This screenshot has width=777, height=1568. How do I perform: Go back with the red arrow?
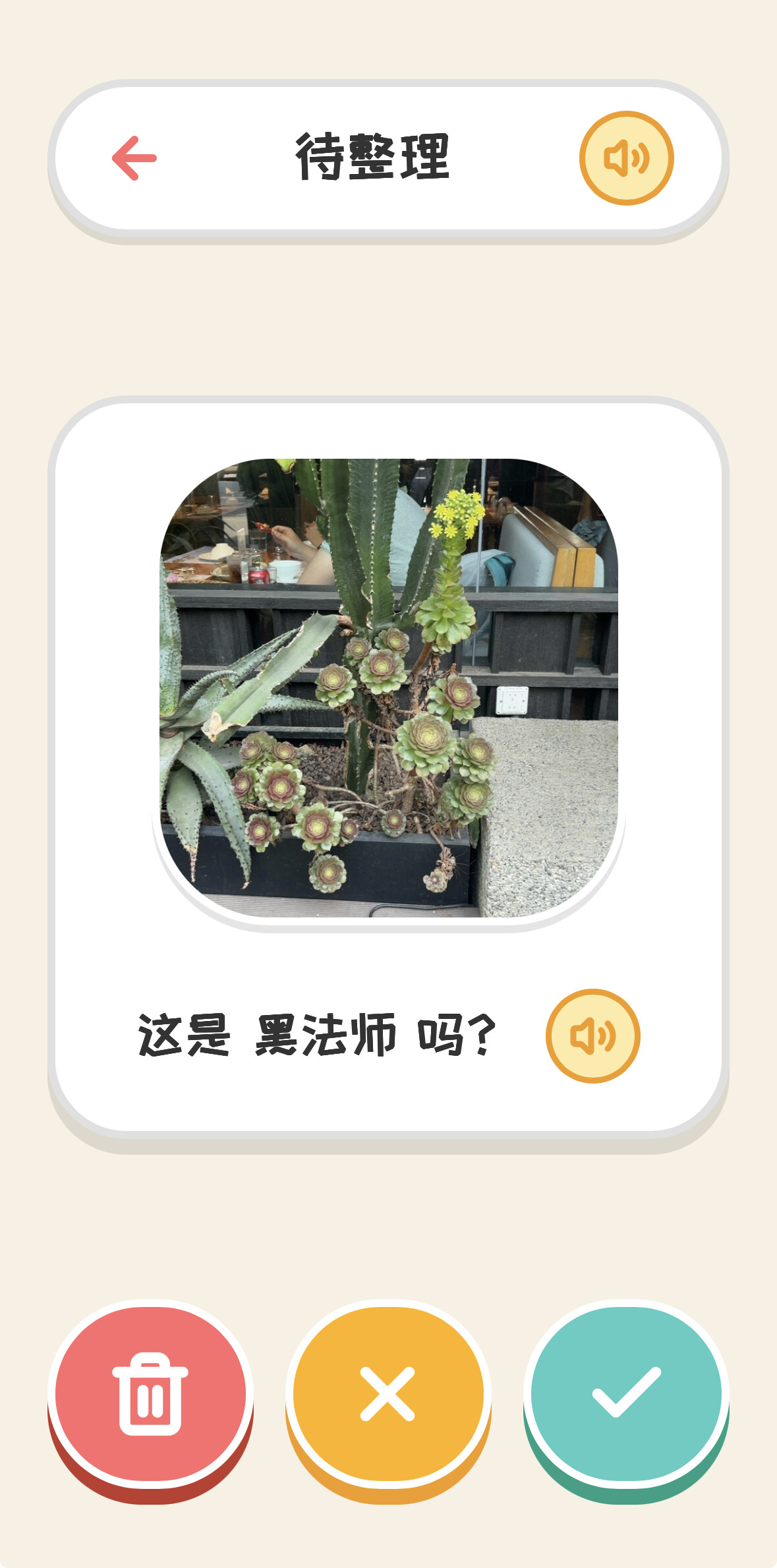click(x=134, y=158)
